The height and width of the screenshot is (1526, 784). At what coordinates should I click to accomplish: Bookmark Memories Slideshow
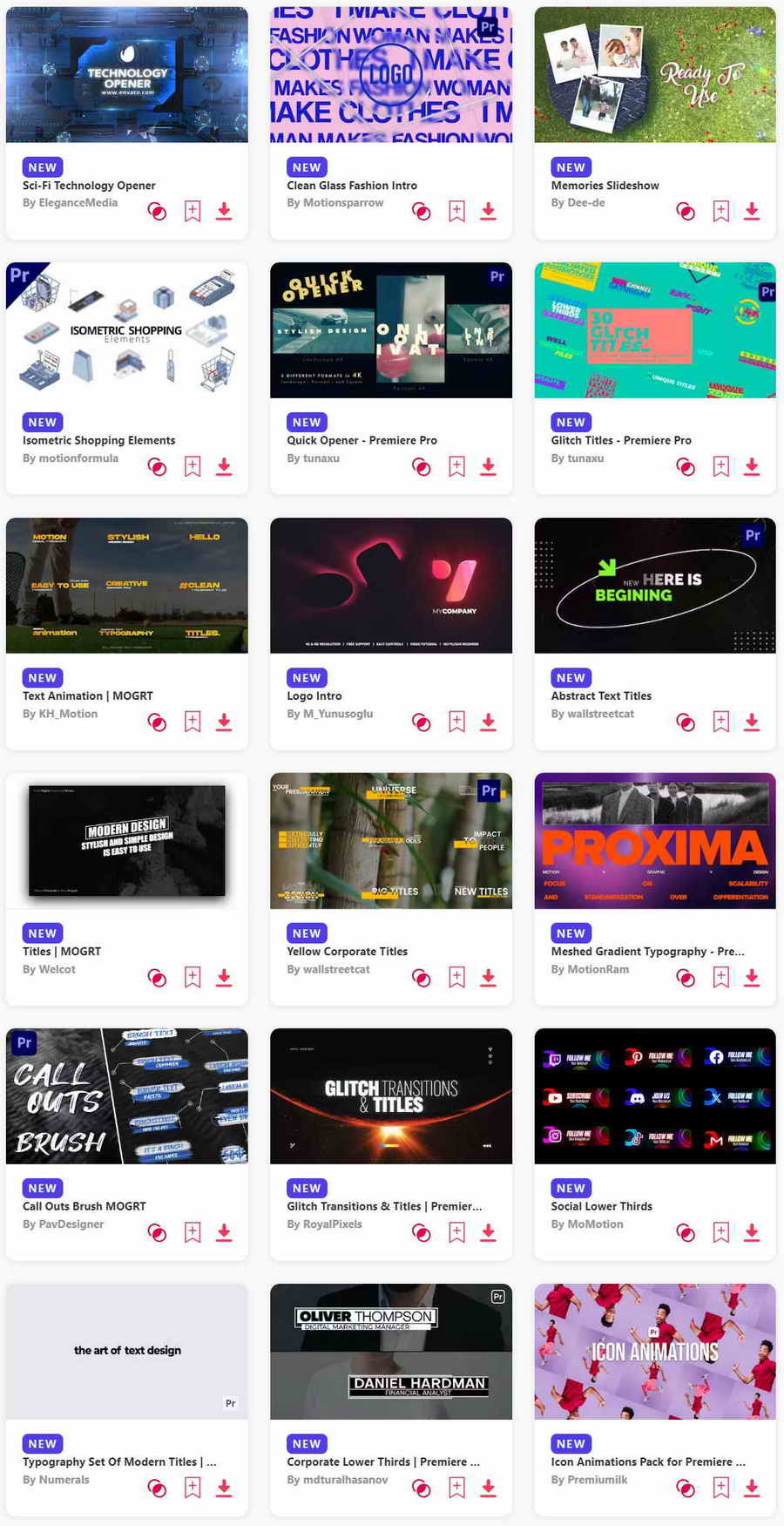(720, 211)
